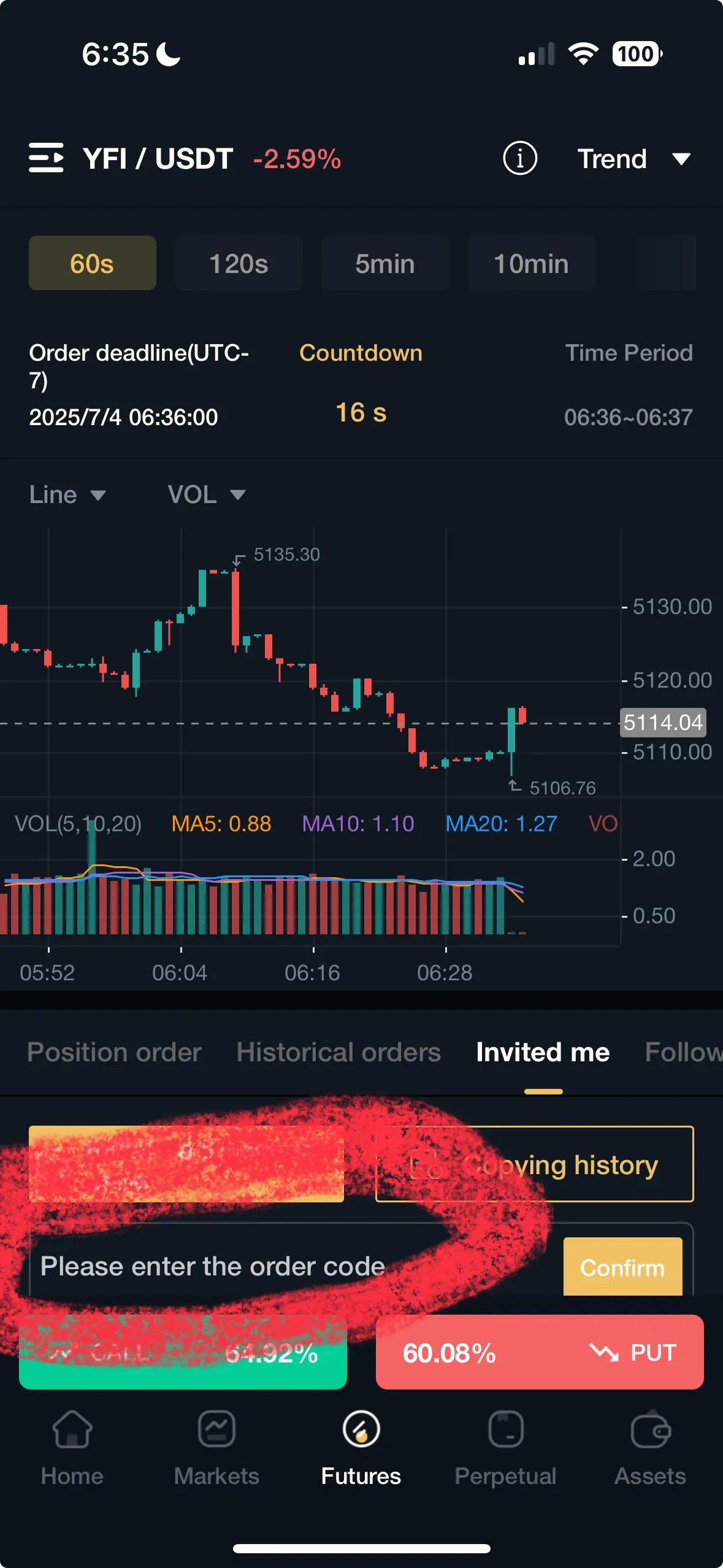Pick the 10min duration
Viewport: 723px width, 1568px height.
tap(531, 263)
